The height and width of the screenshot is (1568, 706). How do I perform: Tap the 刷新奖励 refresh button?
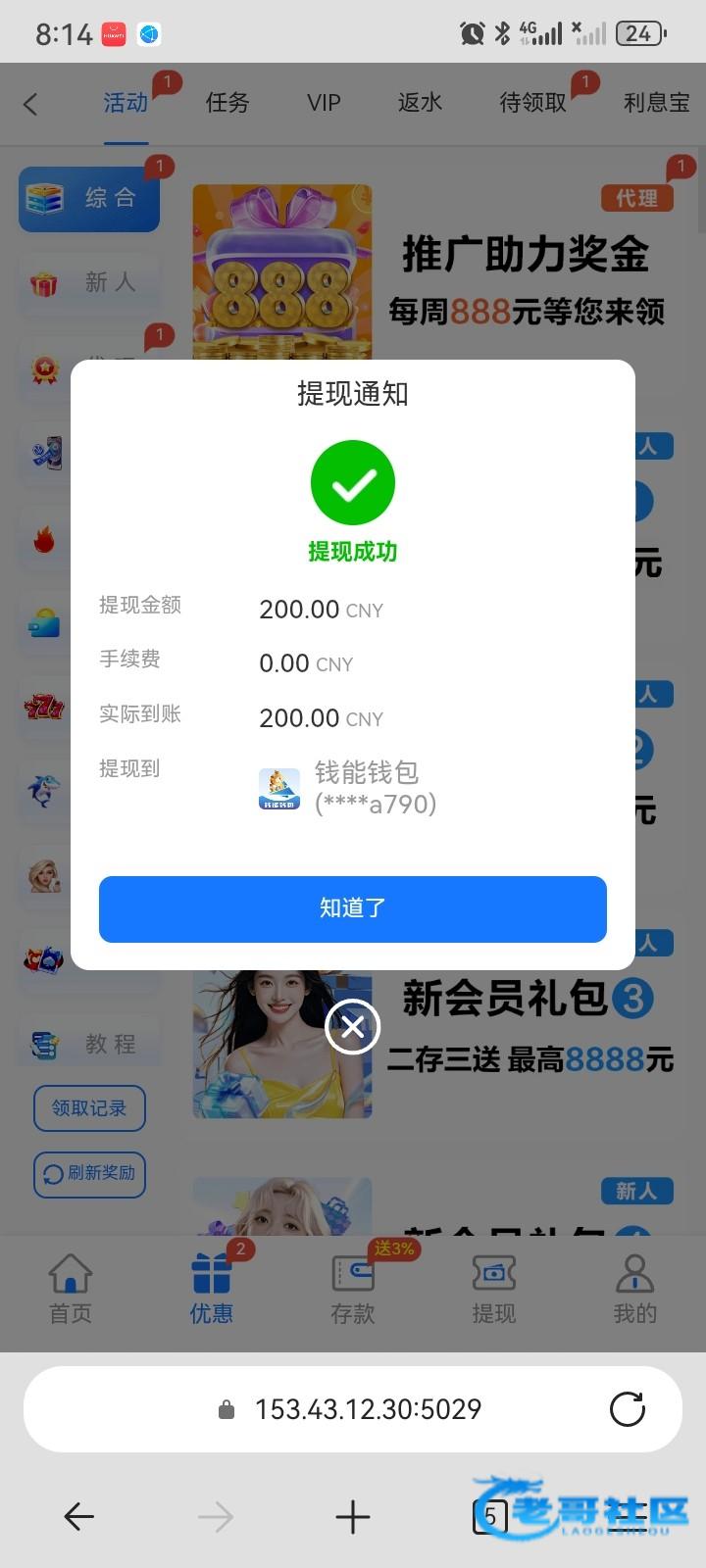click(x=89, y=1173)
